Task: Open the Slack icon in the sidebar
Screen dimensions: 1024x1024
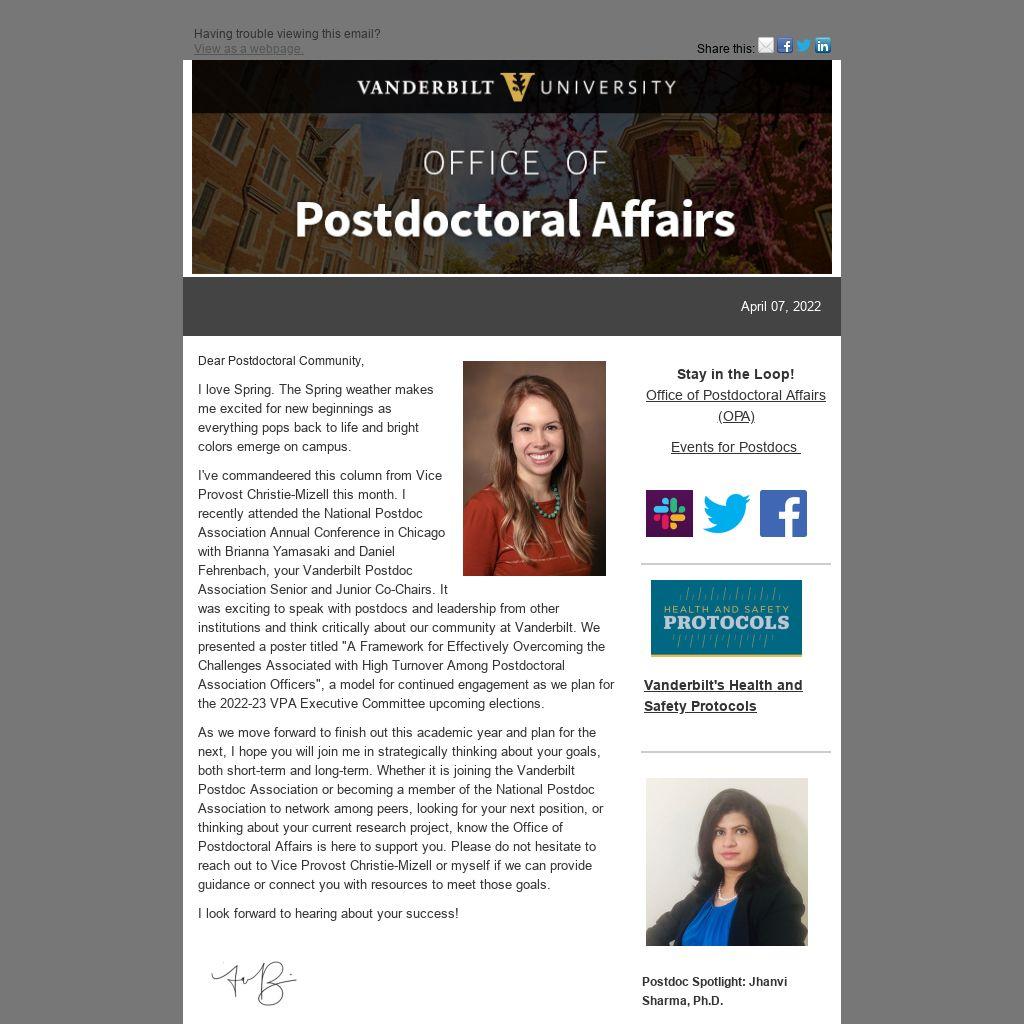Action: click(669, 513)
